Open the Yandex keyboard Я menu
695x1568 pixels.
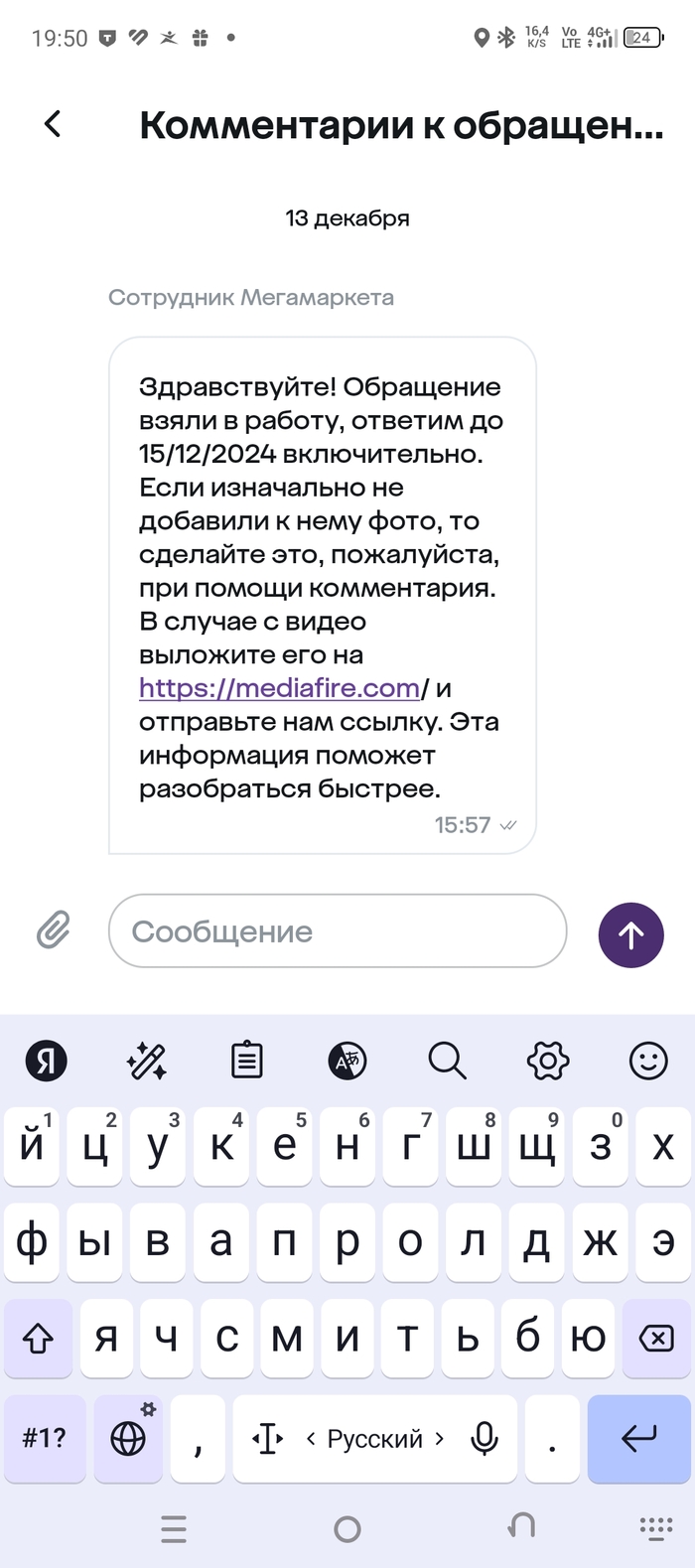pyautogui.click(x=46, y=1061)
